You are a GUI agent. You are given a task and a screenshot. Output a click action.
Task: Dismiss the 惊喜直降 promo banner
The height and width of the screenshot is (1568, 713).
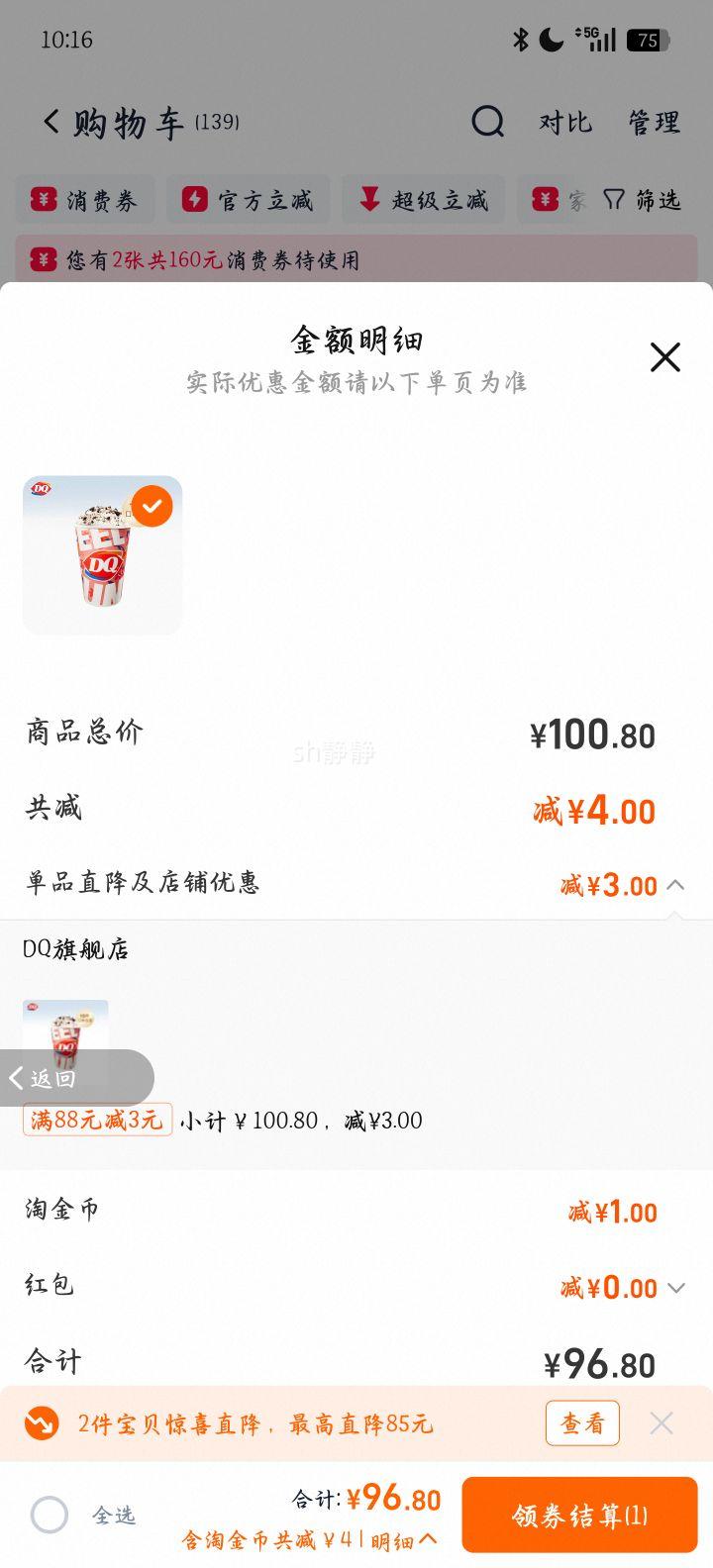point(662,1423)
